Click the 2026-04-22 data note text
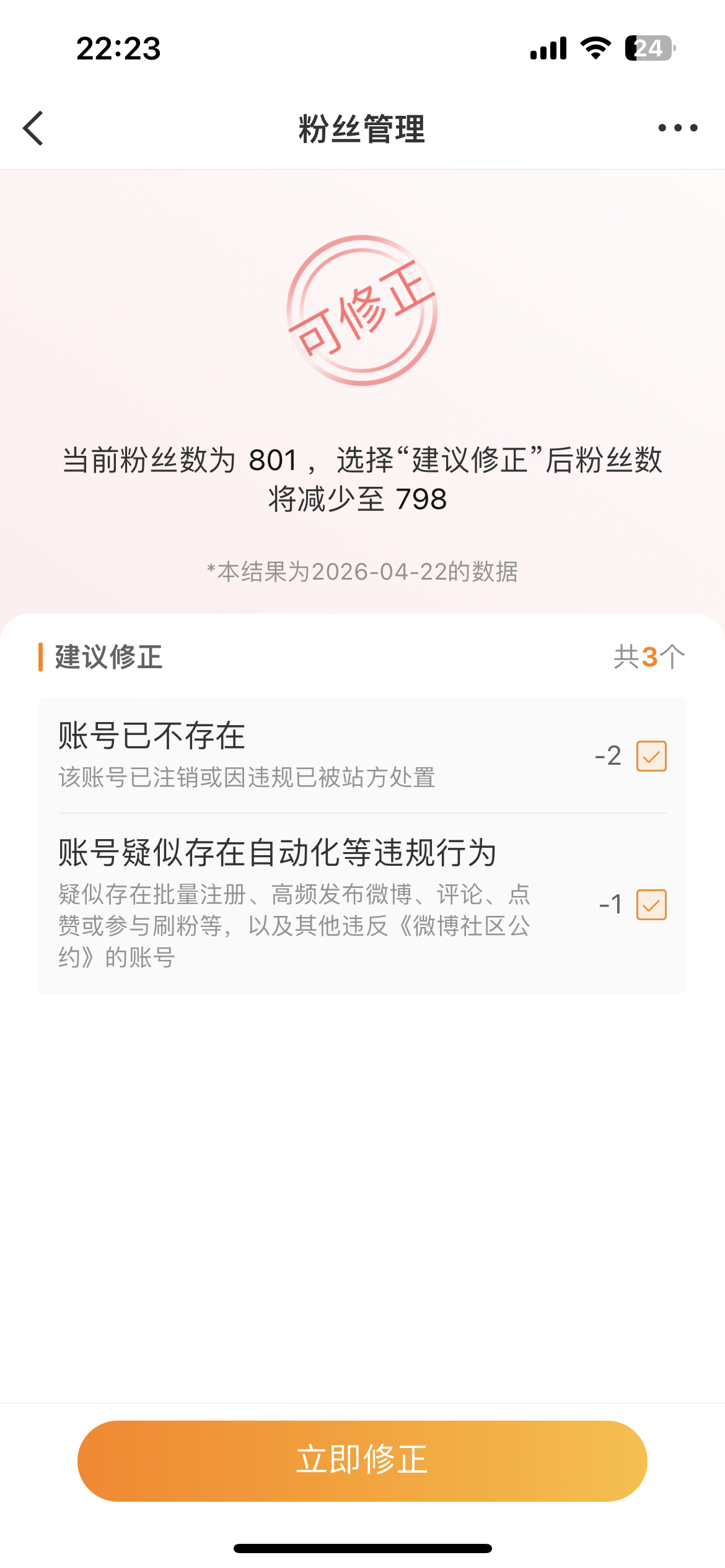This screenshot has height=1568, width=725. tap(362, 573)
